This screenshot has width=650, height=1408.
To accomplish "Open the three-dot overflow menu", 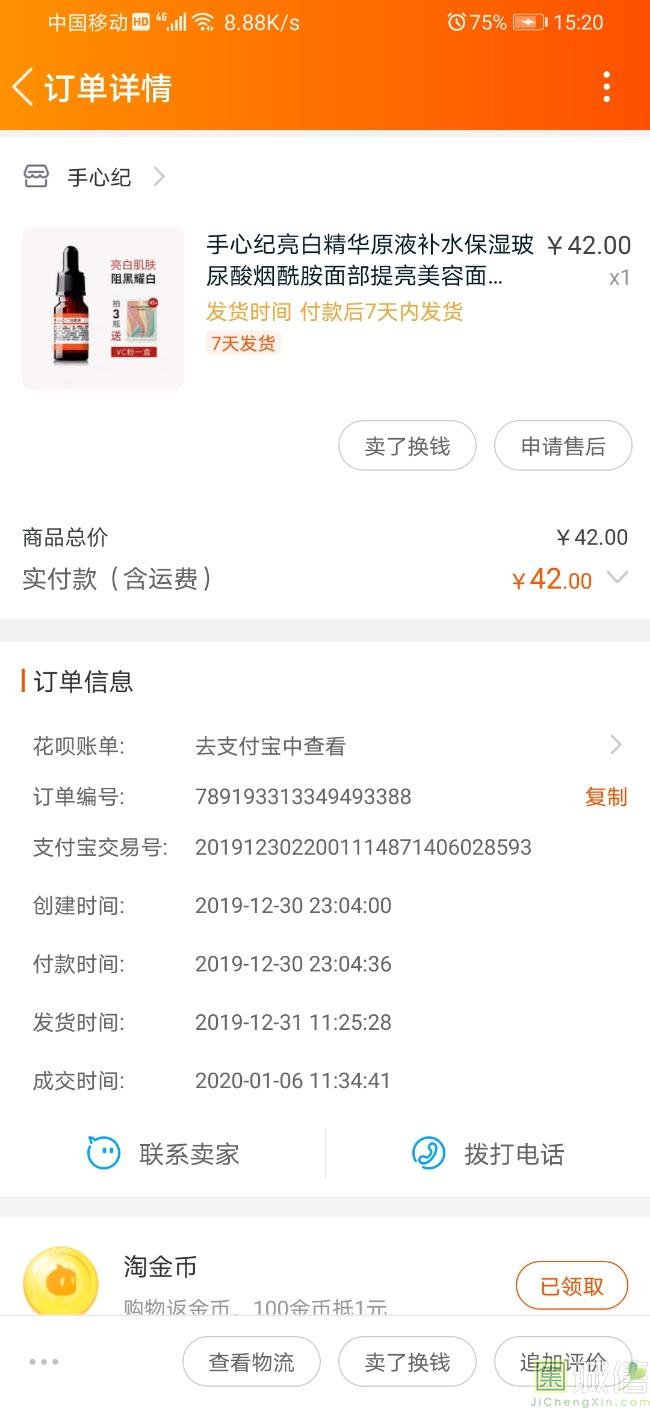I will [606, 87].
